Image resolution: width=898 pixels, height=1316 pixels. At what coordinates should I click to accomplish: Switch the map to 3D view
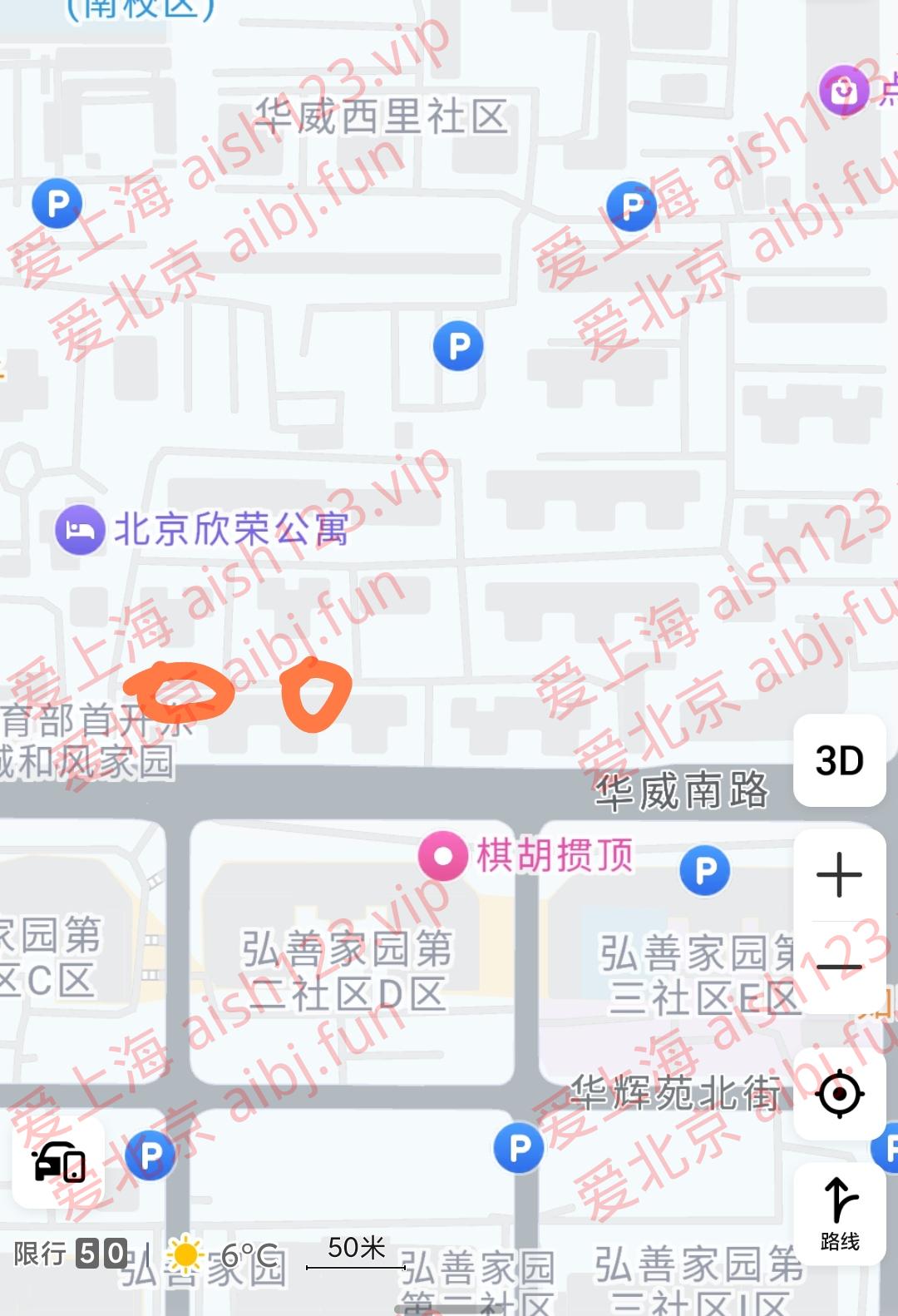(839, 760)
